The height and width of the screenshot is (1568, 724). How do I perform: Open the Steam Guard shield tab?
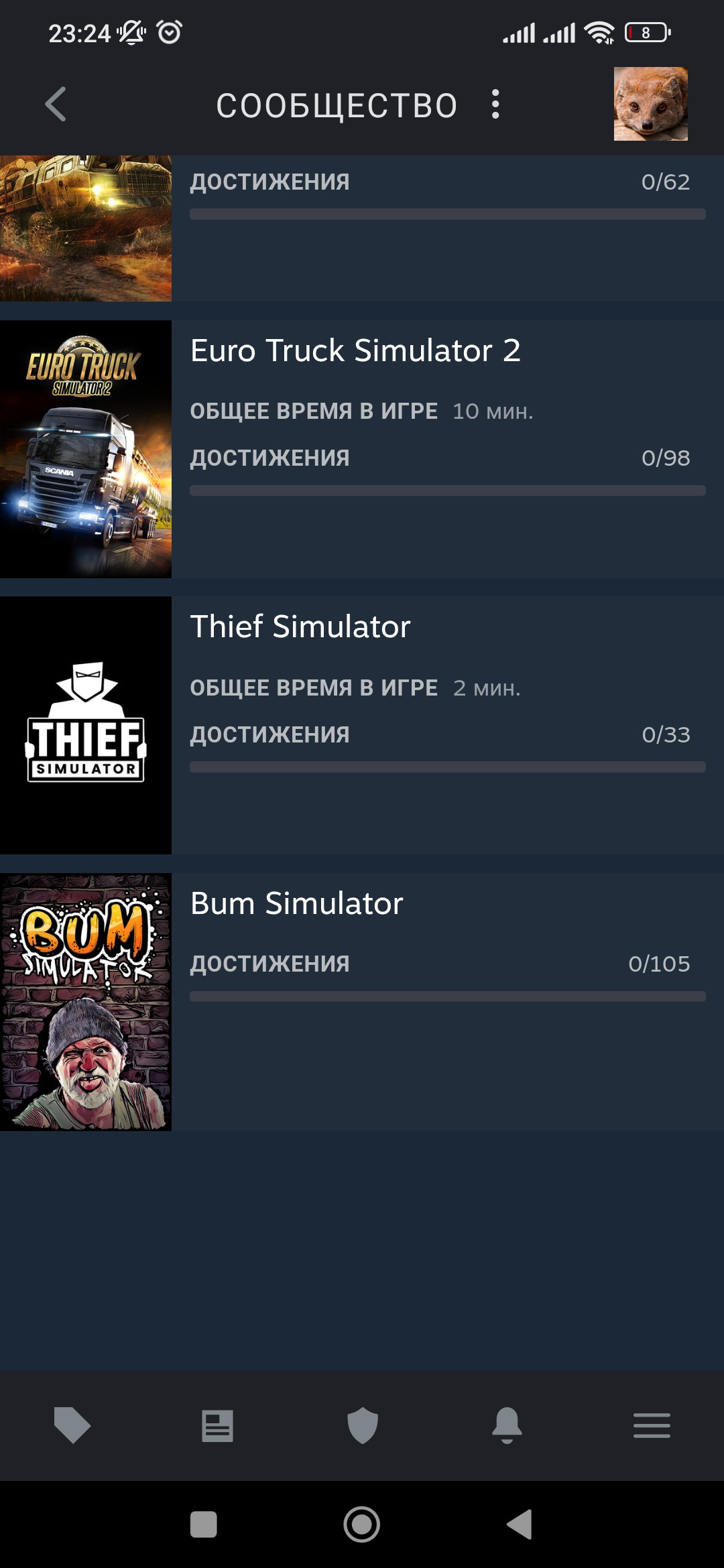click(363, 1425)
